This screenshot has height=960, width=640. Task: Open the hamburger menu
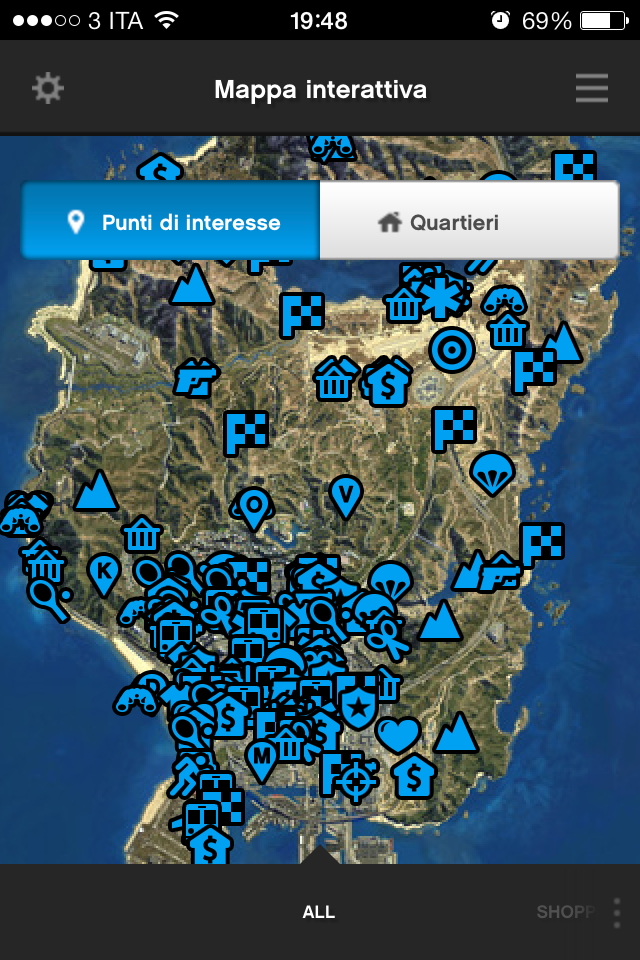591,89
